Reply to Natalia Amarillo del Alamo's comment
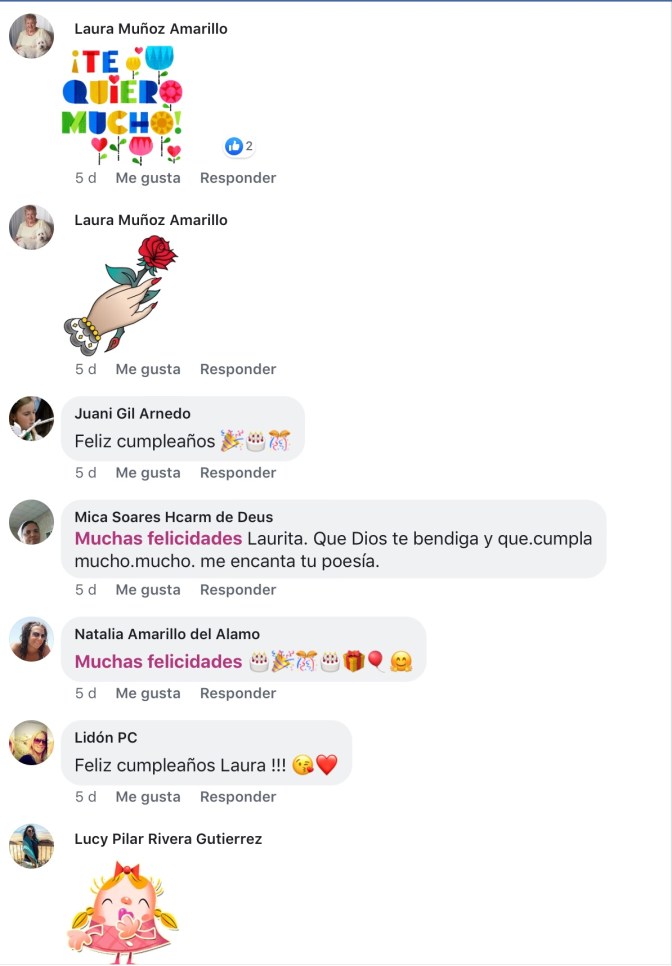672x966 pixels. tap(237, 693)
